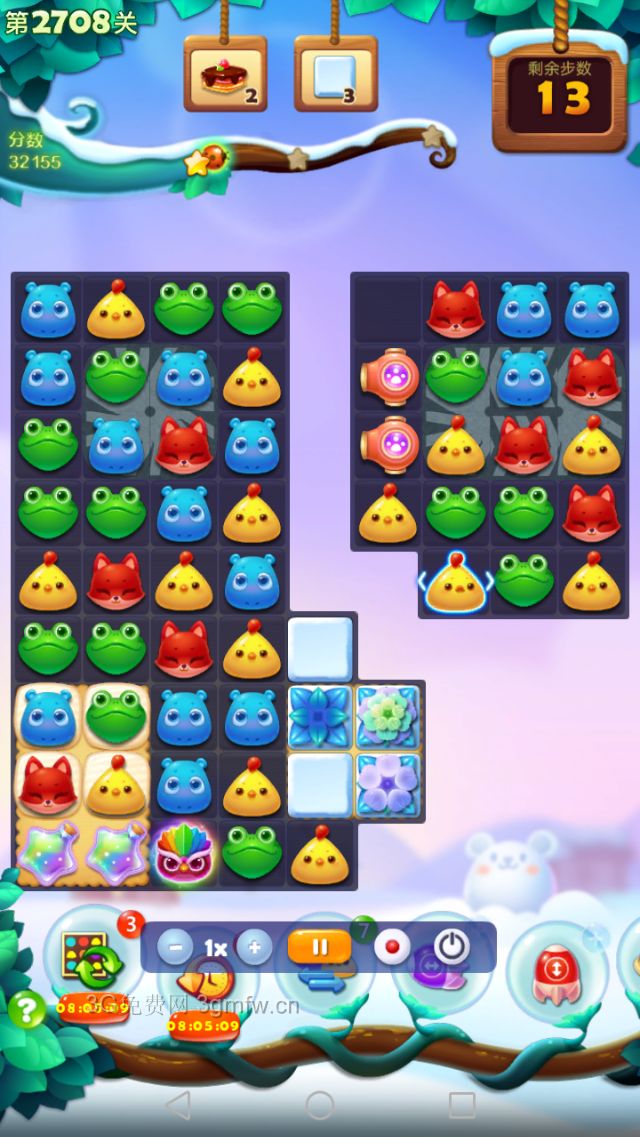Tap the system home button

point(320,1105)
